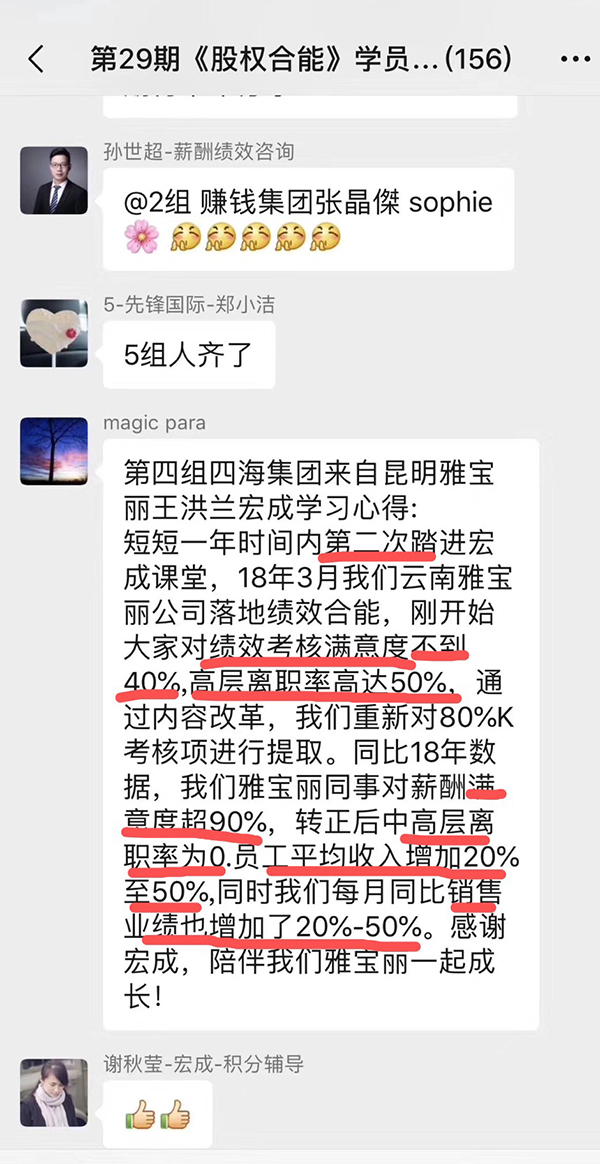Viewport: 600px width, 1164px height.
Task: Open the avatar of 5-先锋国际-郑小洁
Action: tap(54, 333)
